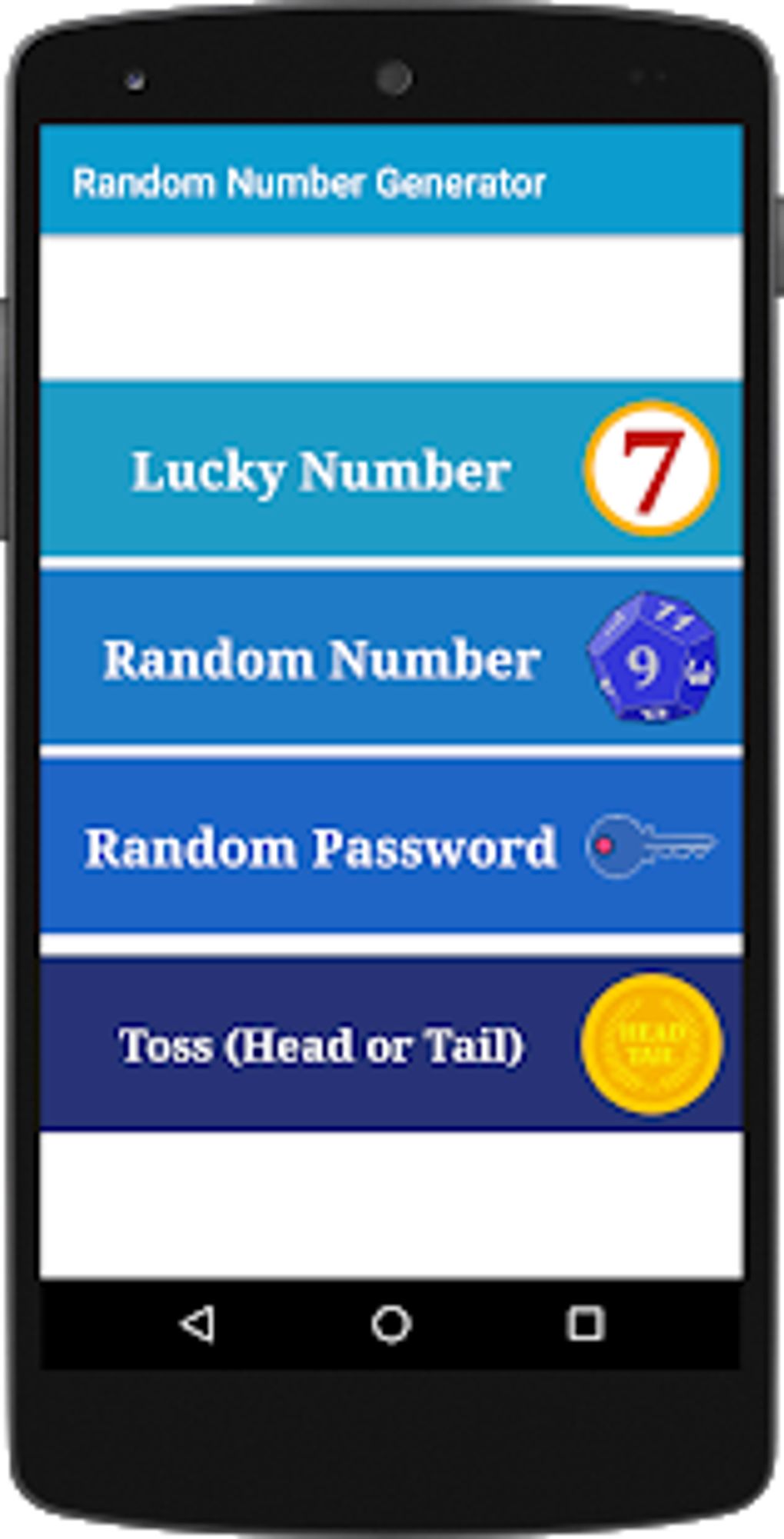Tap the blue dice icon
784x1539 pixels.
[x=654, y=658]
